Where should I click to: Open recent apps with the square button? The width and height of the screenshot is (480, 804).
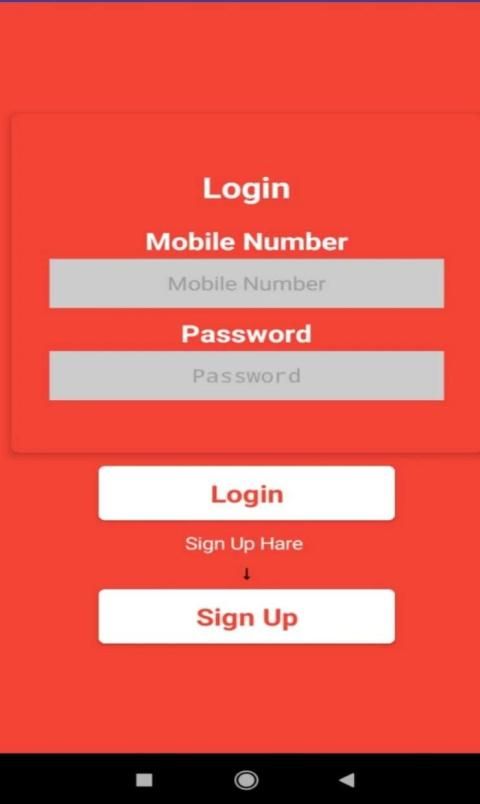coord(144,780)
